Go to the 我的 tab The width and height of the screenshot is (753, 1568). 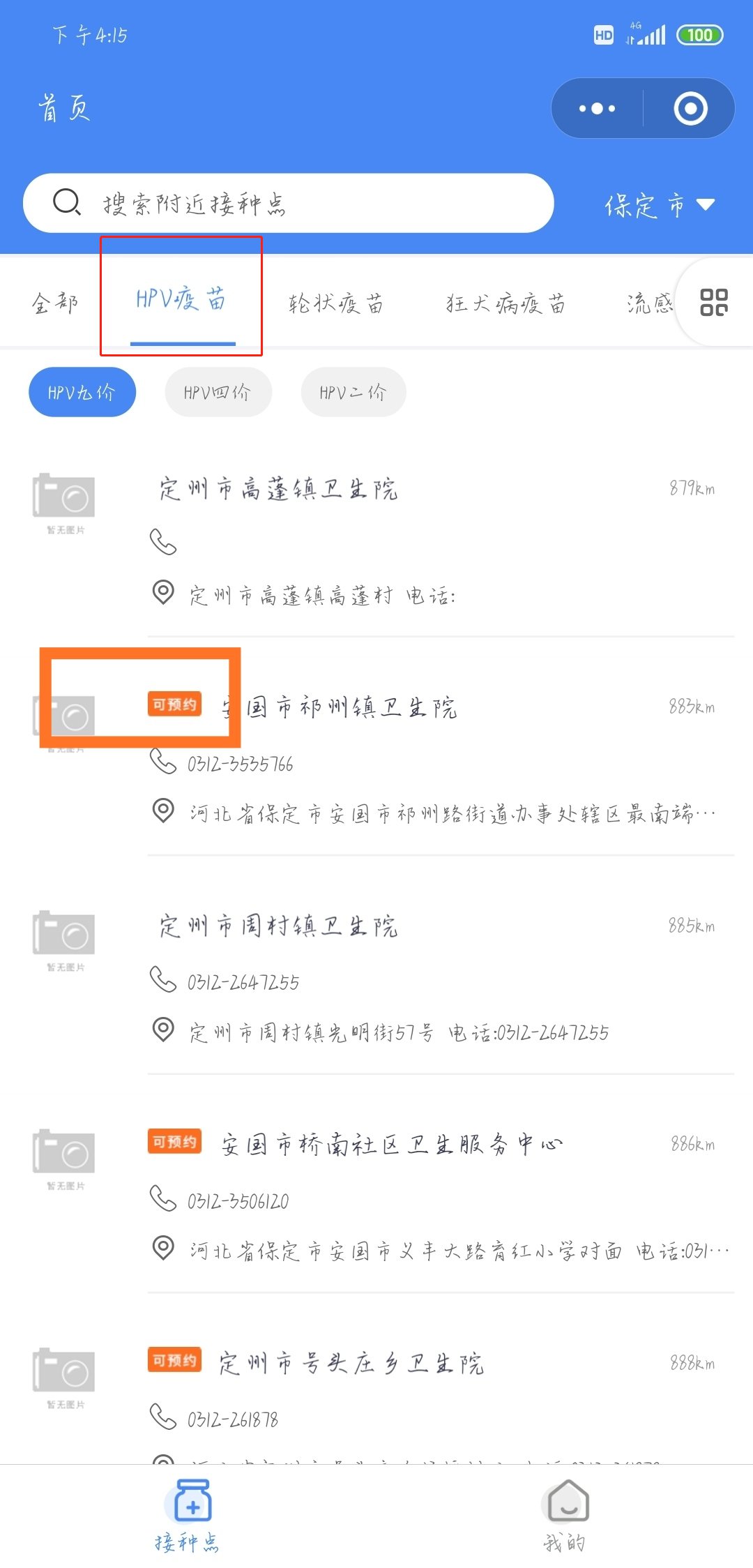coord(565,1514)
